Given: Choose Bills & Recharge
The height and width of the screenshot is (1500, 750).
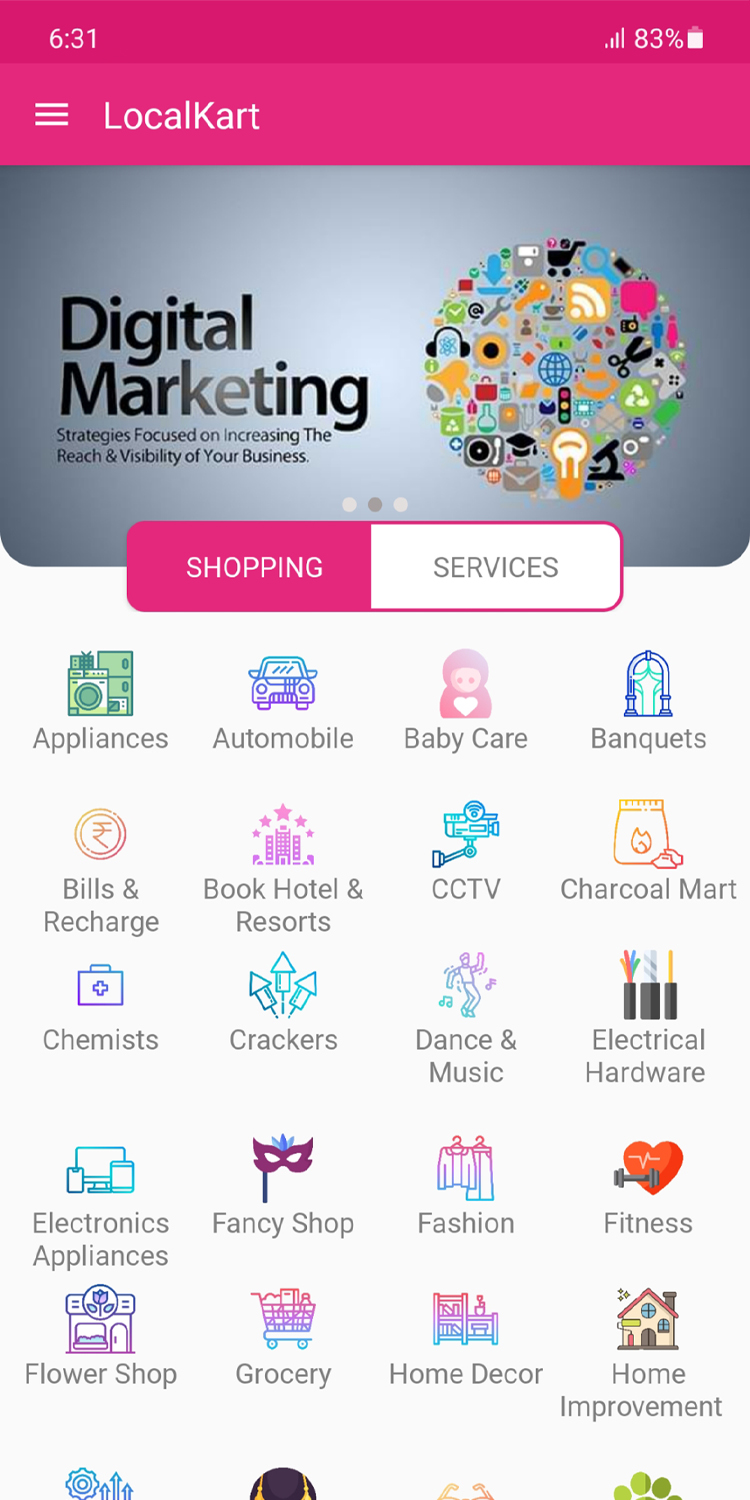Looking at the screenshot, I should pyautogui.click(x=101, y=868).
